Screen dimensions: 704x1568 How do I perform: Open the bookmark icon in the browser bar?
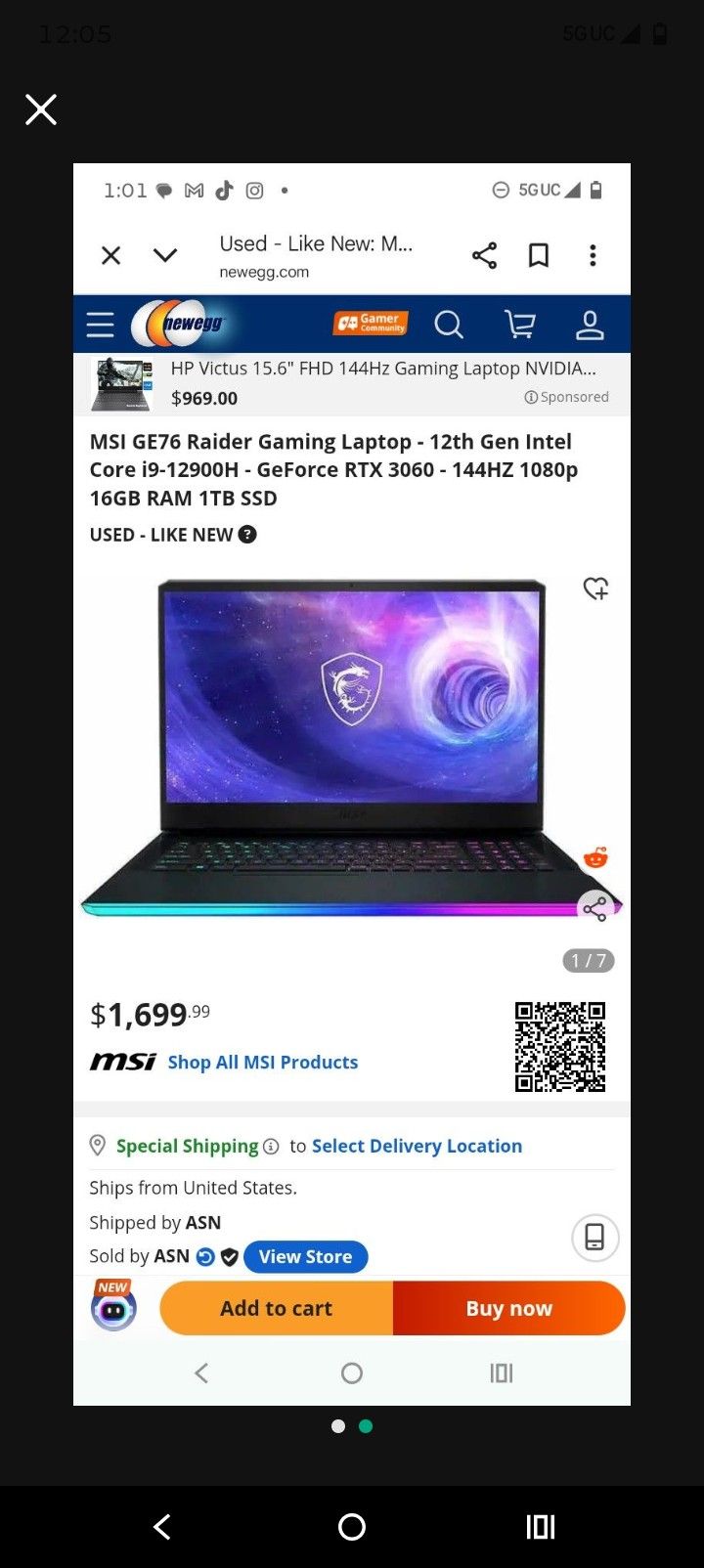[x=539, y=255]
